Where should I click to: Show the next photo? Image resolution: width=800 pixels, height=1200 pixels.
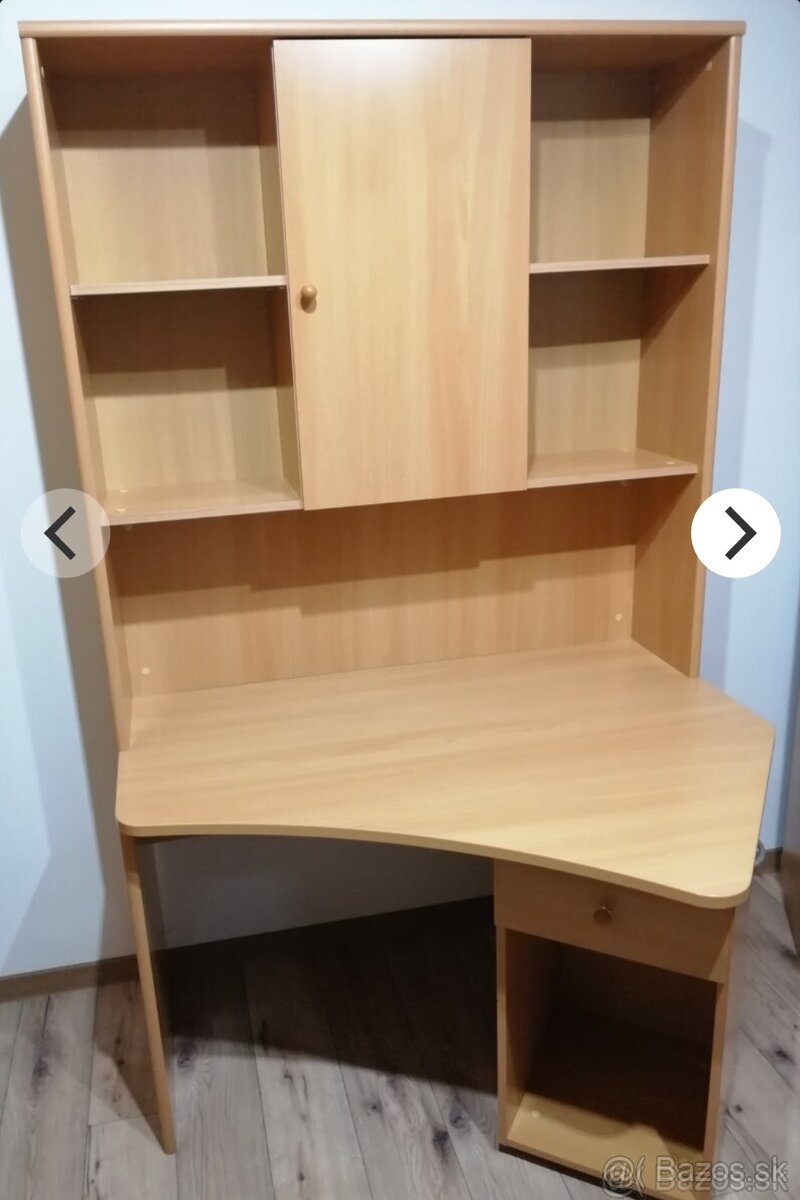[x=736, y=533]
